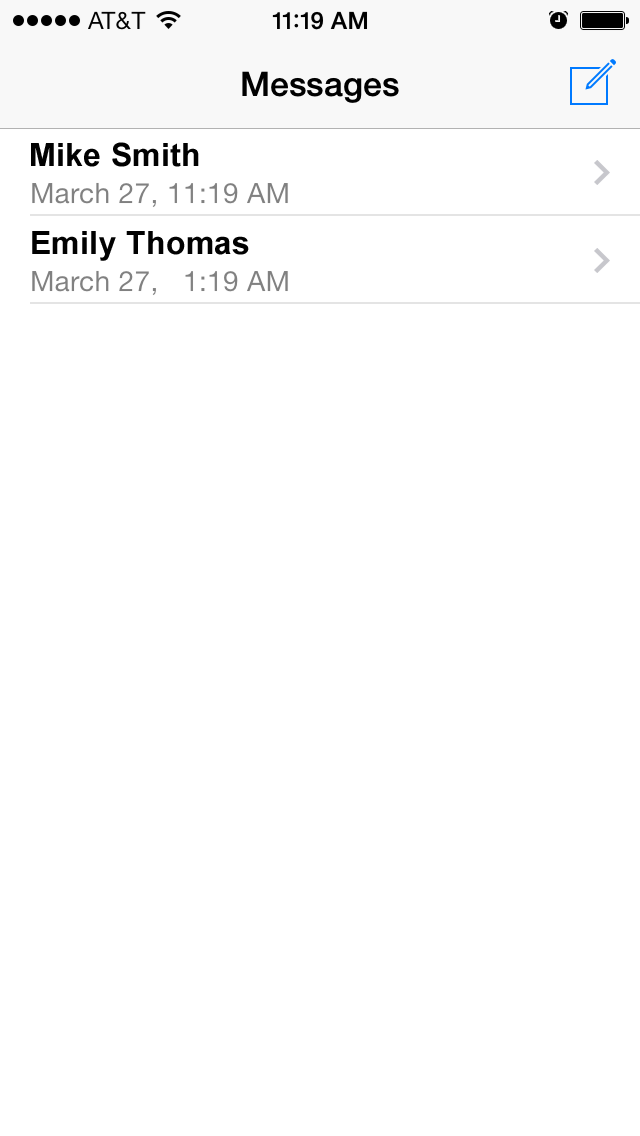Open the conversation with Mike Smith
640x1136 pixels.
(x=320, y=172)
